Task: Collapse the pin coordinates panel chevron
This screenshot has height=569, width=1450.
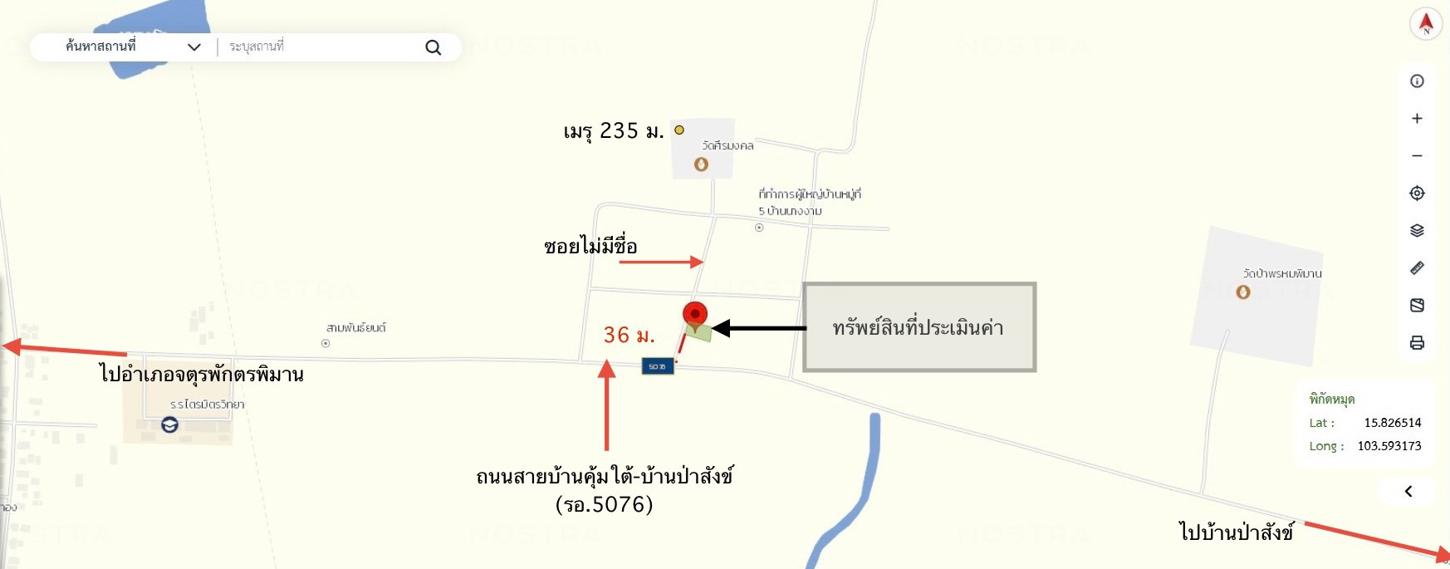Action: (x=1408, y=491)
